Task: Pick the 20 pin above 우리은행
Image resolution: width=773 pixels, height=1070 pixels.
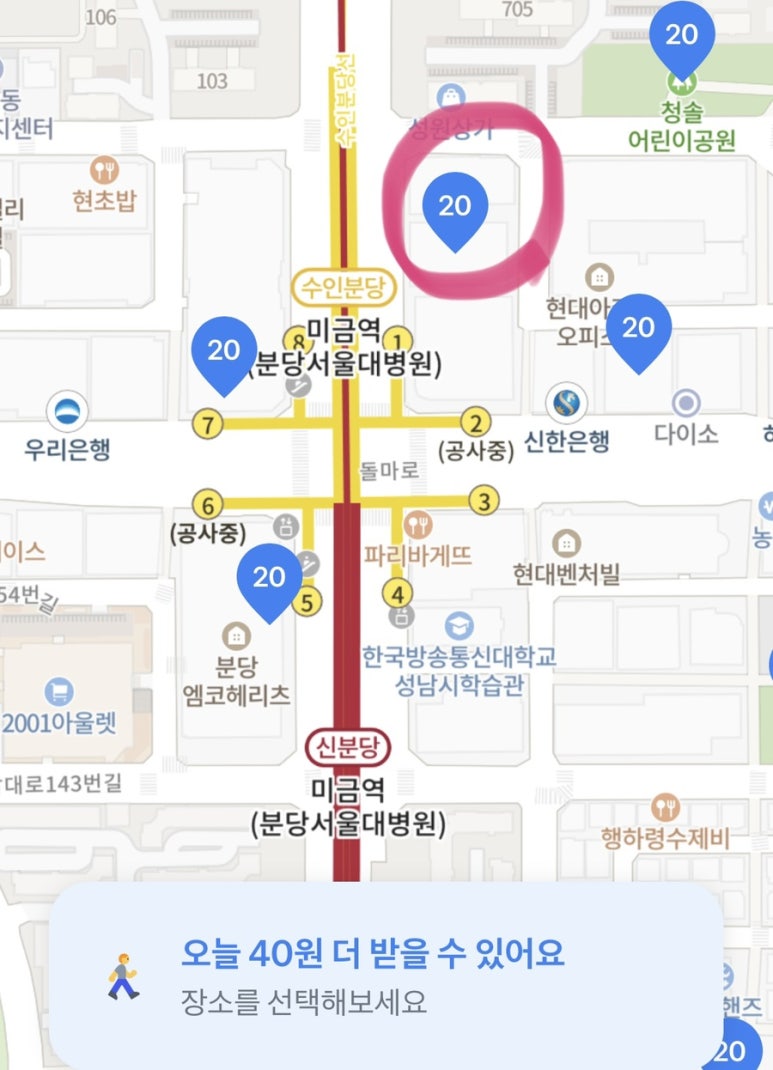Action: [224, 351]
